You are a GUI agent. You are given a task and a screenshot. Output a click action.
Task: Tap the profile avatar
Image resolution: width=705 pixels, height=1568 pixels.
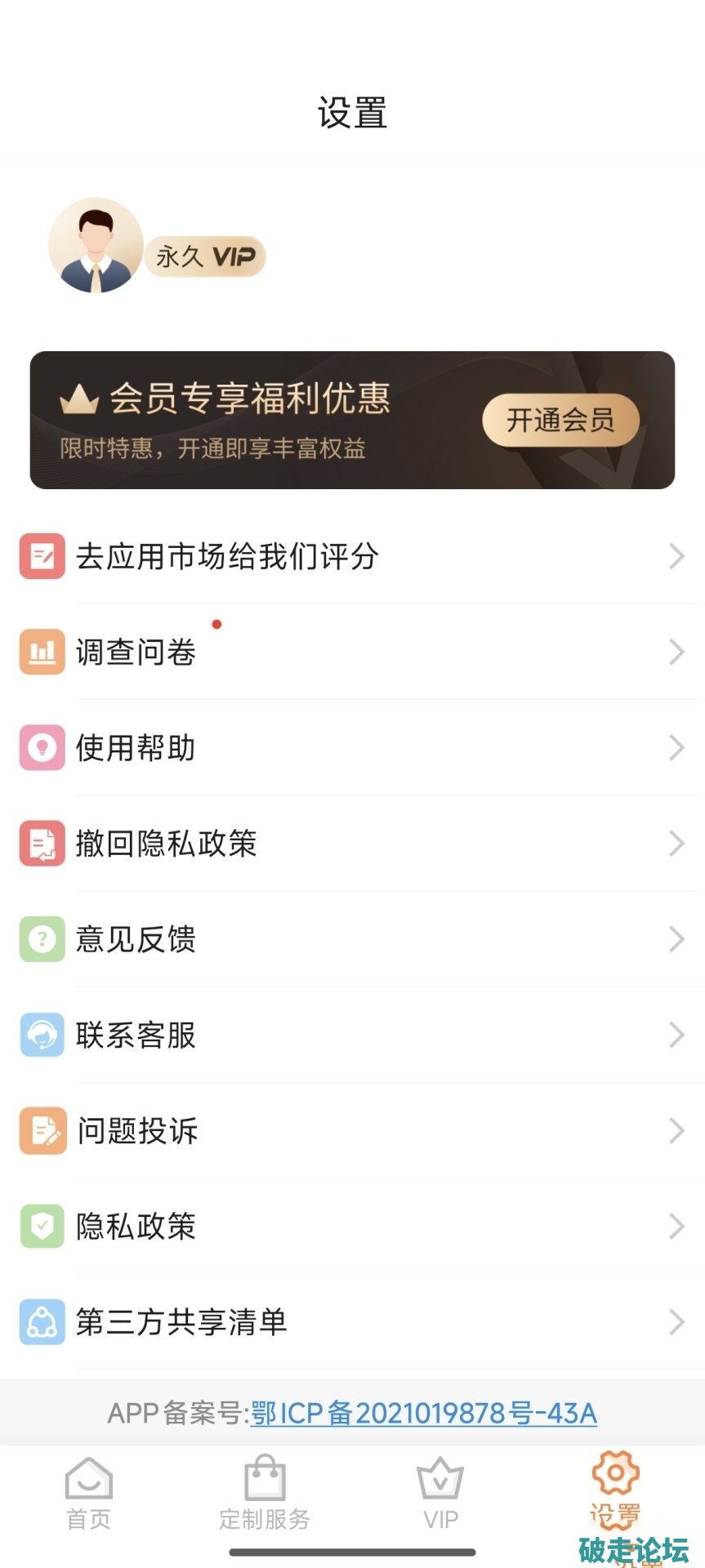96,245
